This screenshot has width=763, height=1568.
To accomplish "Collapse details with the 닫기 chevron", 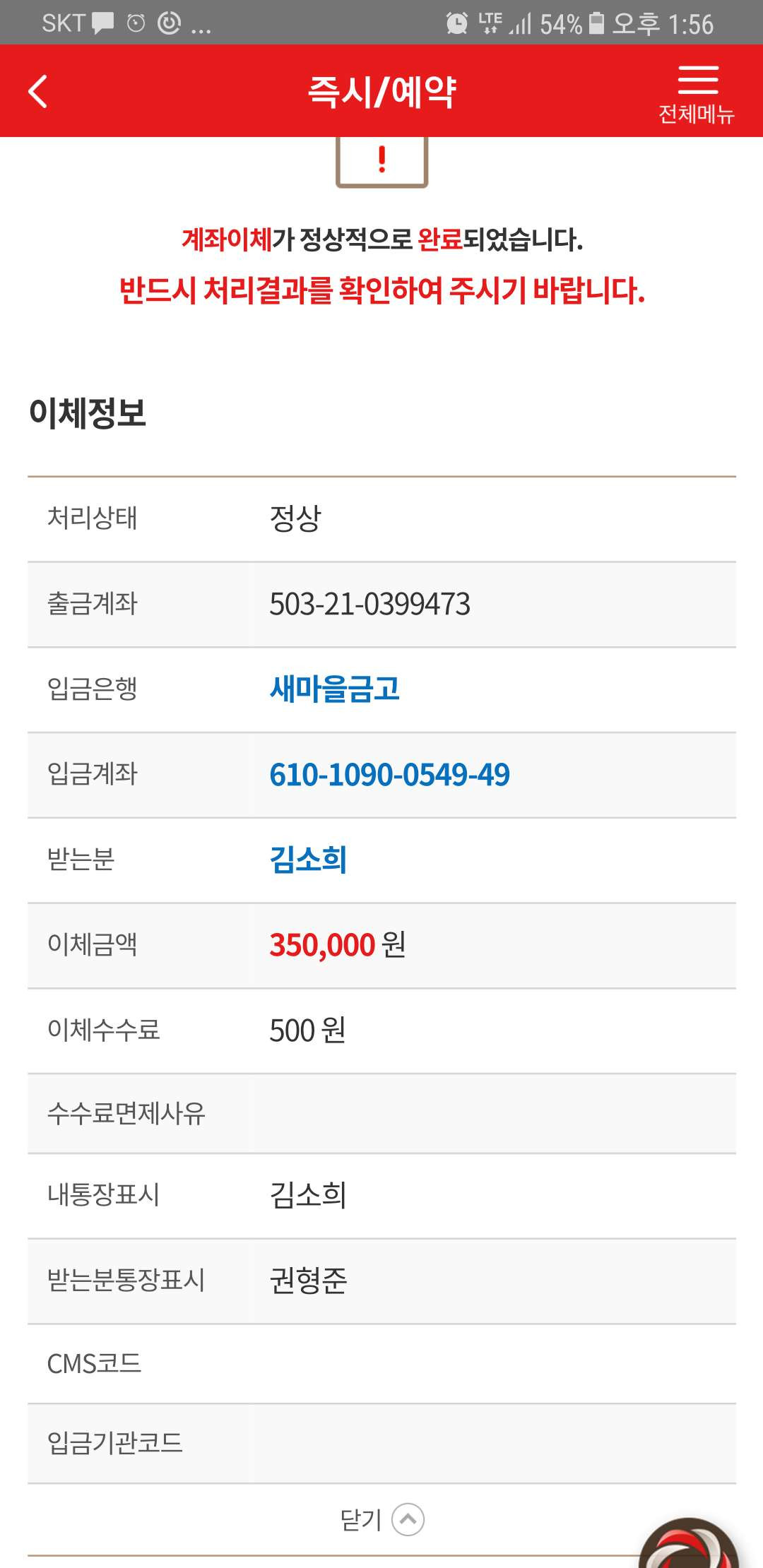I will coord(408,1519).
